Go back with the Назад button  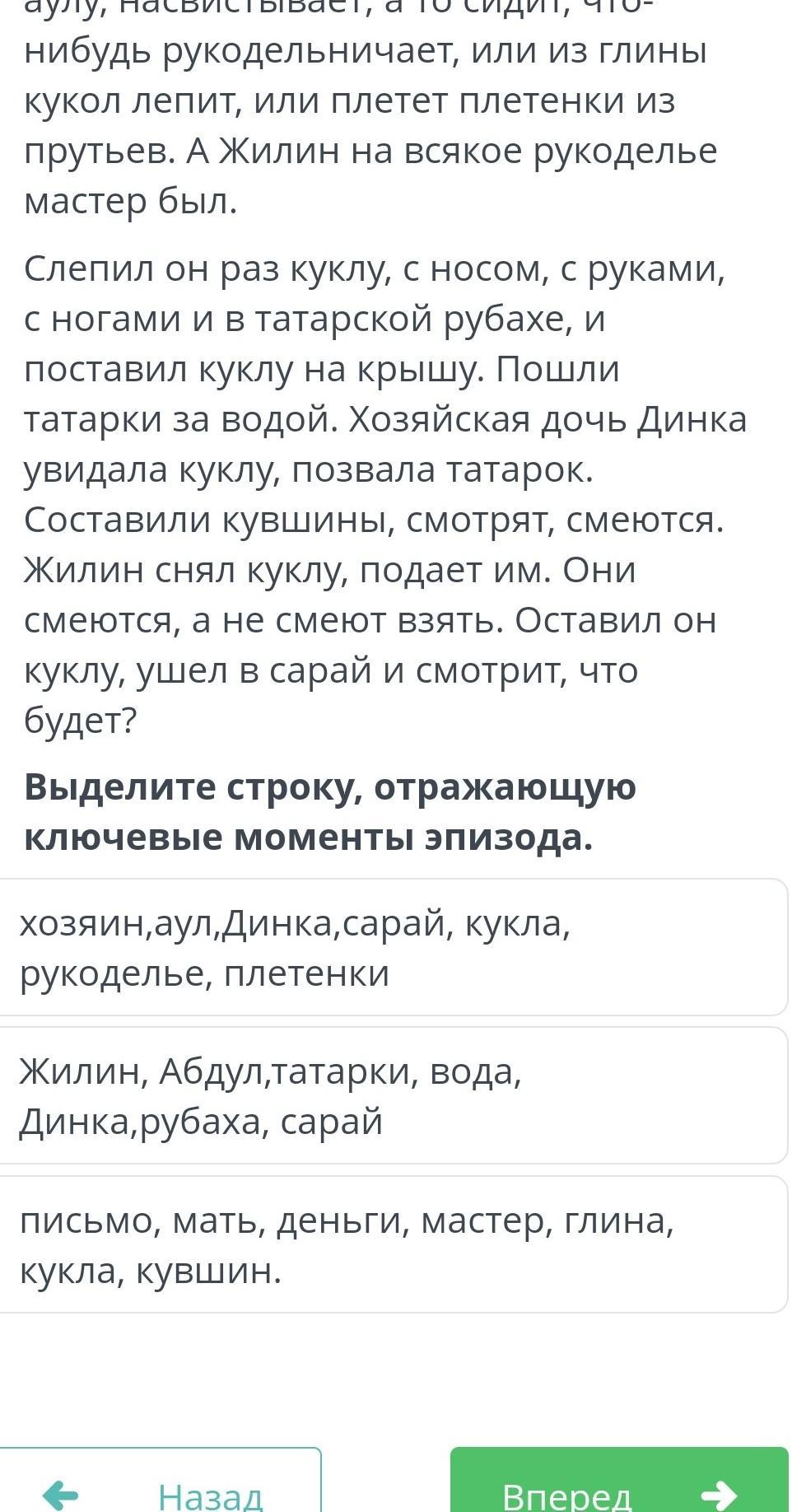click(161, 1480)
